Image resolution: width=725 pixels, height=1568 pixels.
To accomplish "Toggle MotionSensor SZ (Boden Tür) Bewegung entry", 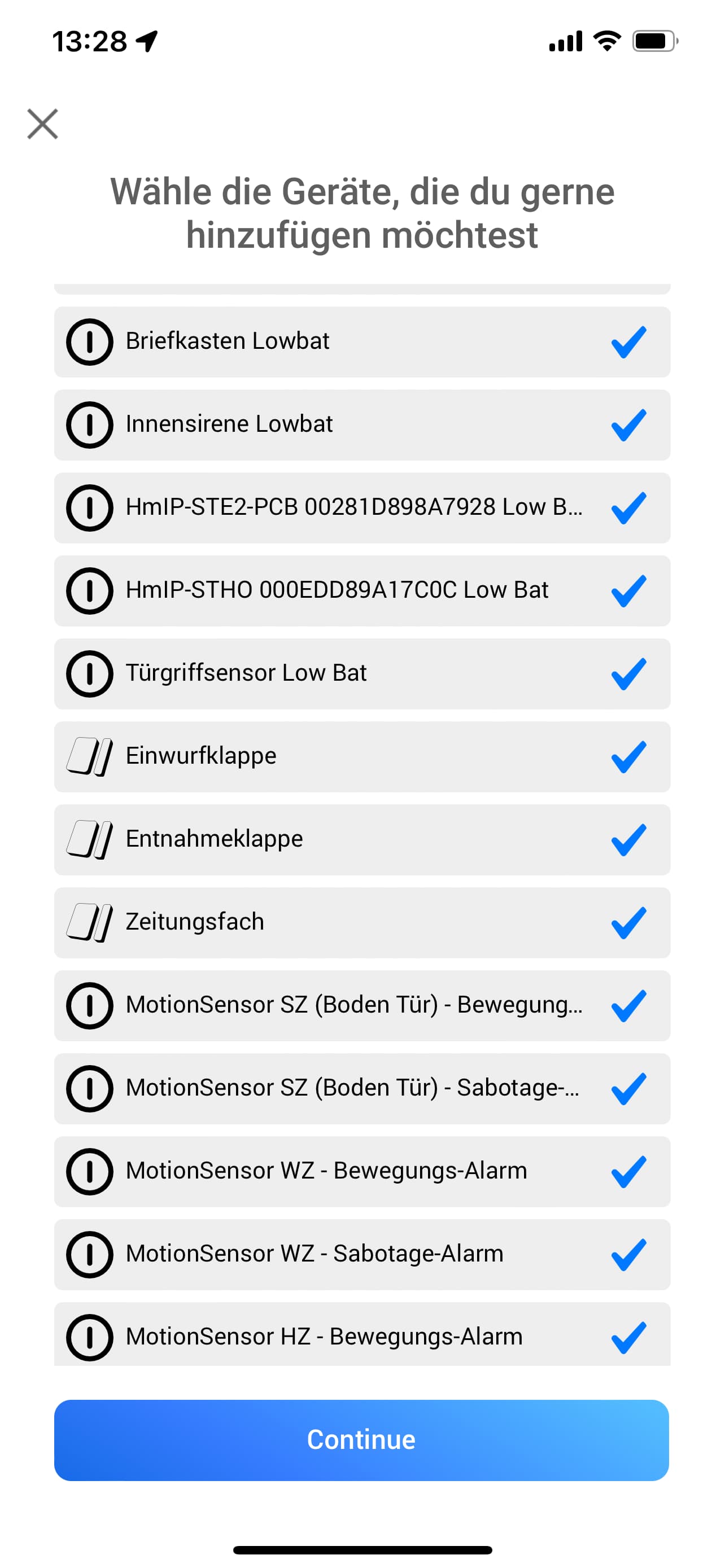I will pyautogui.click(x=628, y=1006).
